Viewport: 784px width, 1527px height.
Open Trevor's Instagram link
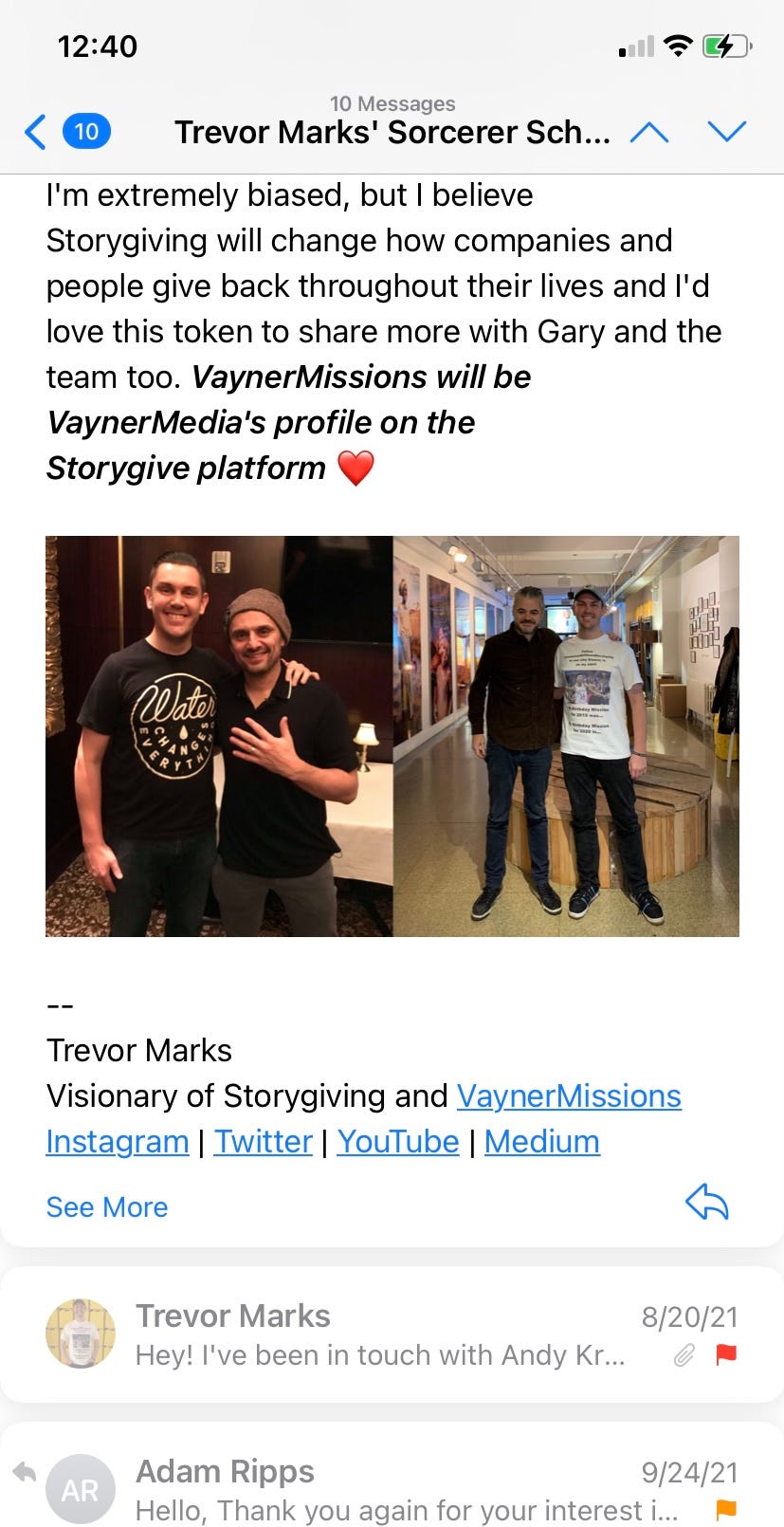118,1141
